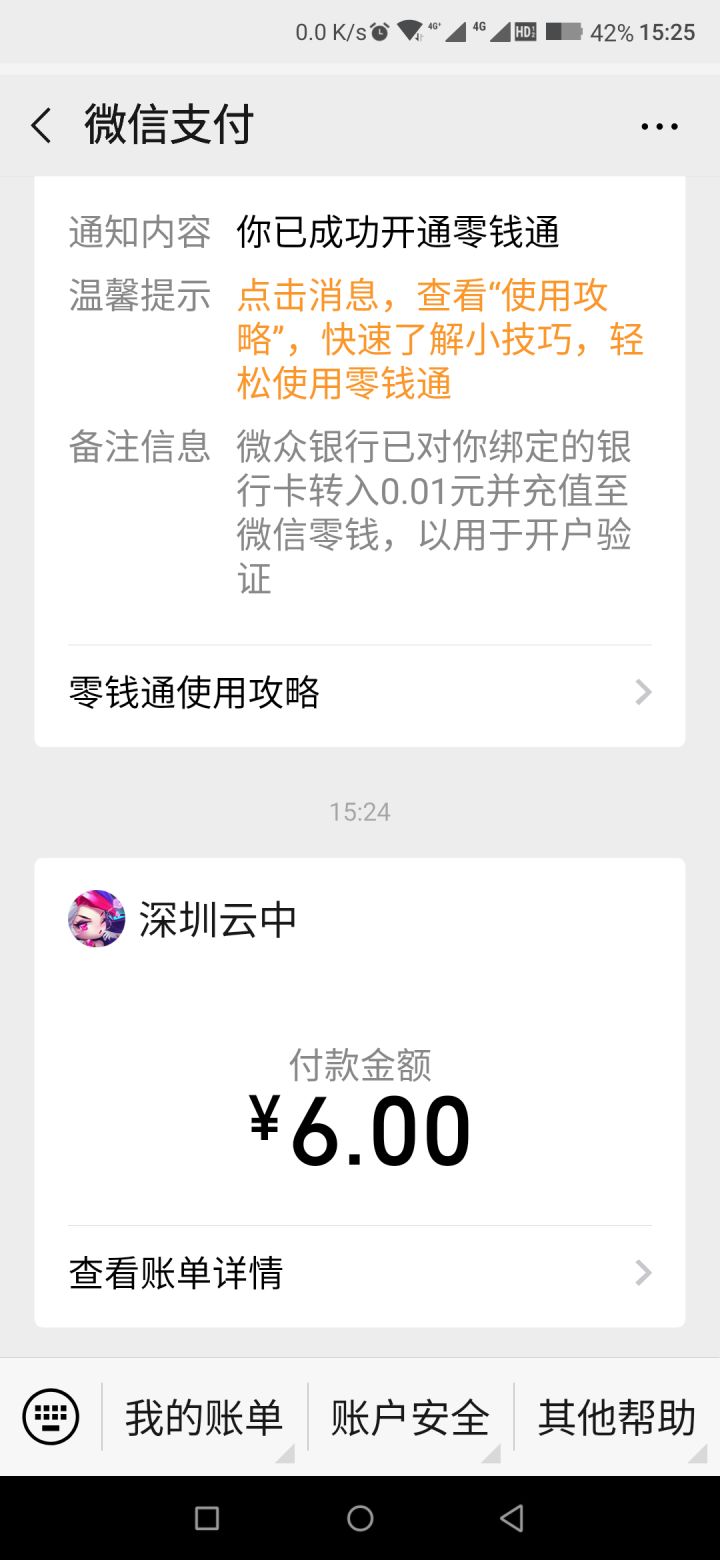Open the 账户安全 menu

[410, 1418]
